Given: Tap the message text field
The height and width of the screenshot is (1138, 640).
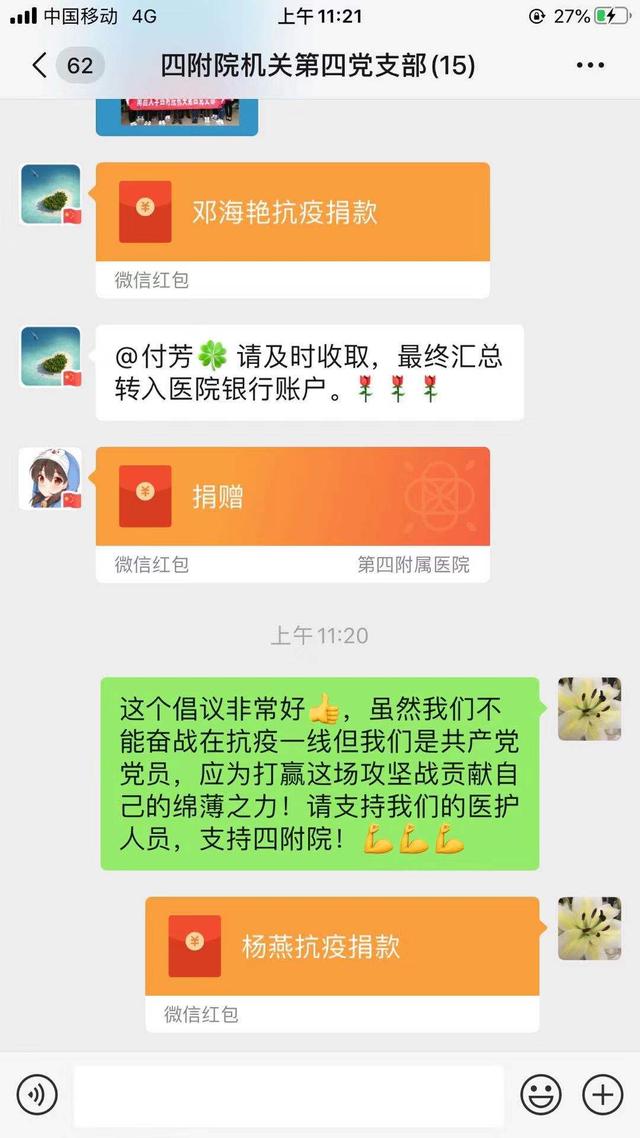Looking at the screenshot, I should coord(288,1095).
